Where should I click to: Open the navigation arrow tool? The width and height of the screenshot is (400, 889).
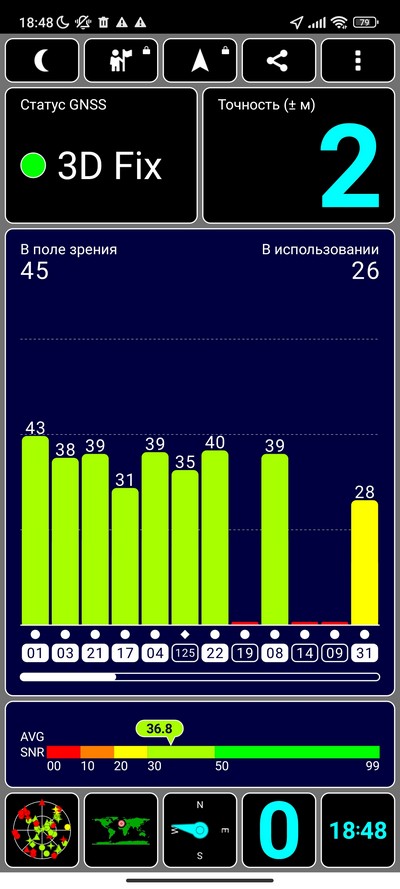(200, 61)
